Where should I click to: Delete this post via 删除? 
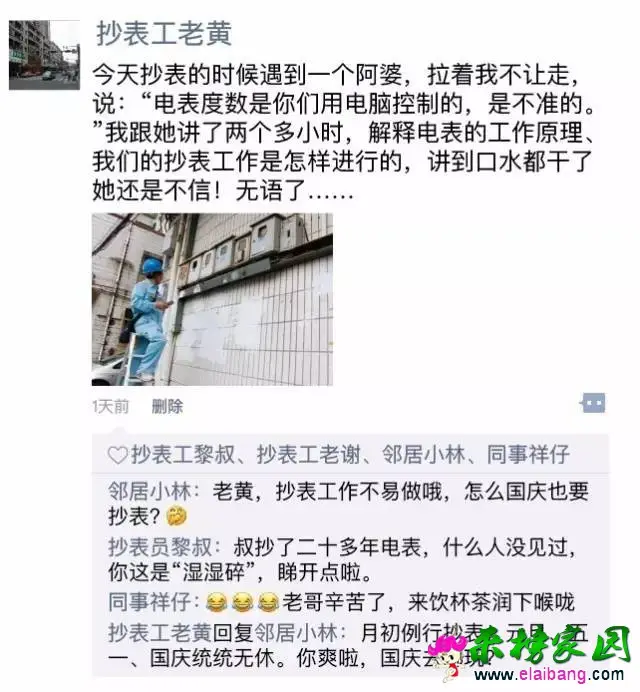pyautogui.click(x=167, y=406)
